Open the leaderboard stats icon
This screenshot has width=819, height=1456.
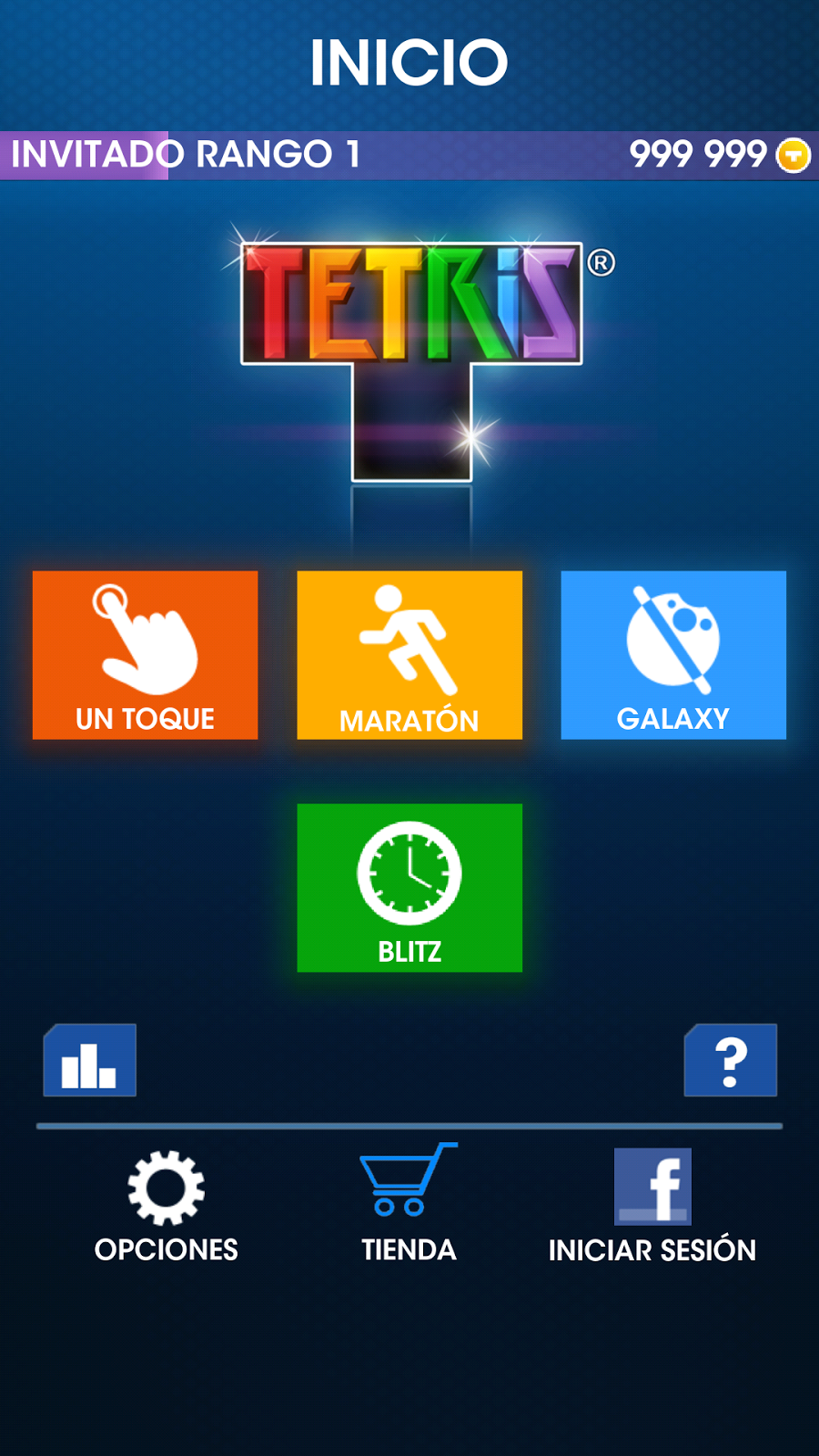click(89, 1061)
